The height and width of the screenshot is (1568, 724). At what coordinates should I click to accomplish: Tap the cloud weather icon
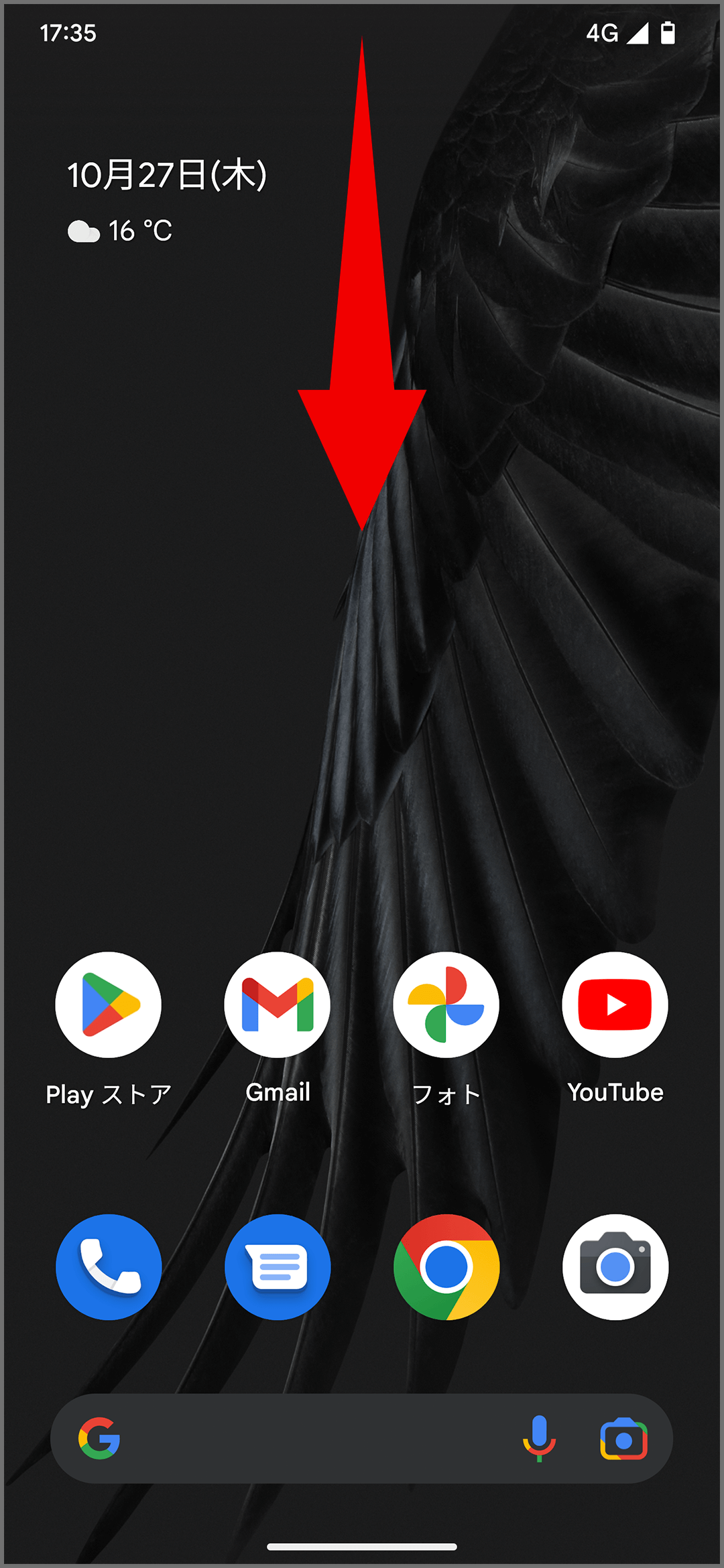click(82, 230)
